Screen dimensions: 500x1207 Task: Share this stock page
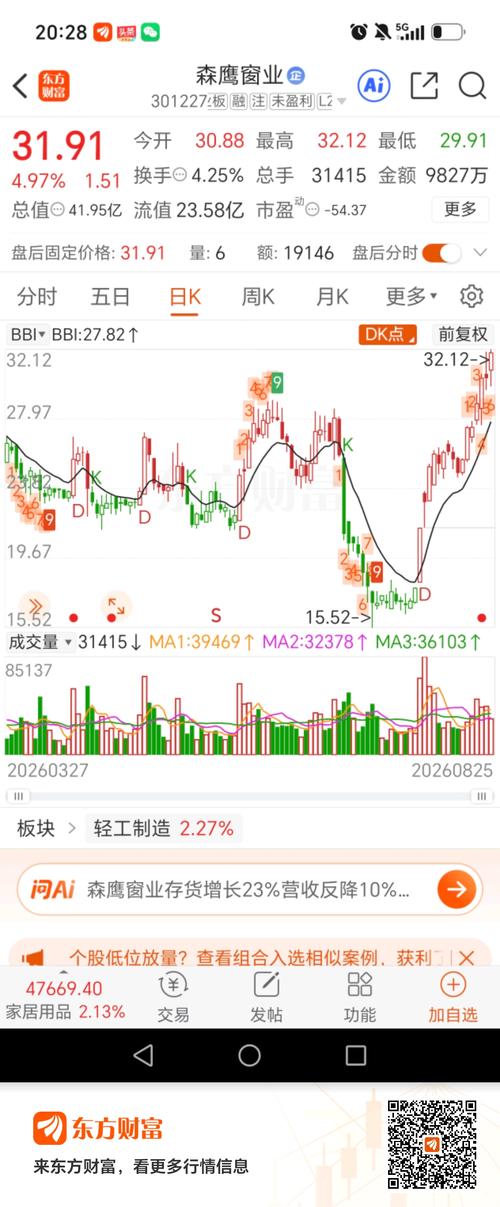[x=424, y=86]
